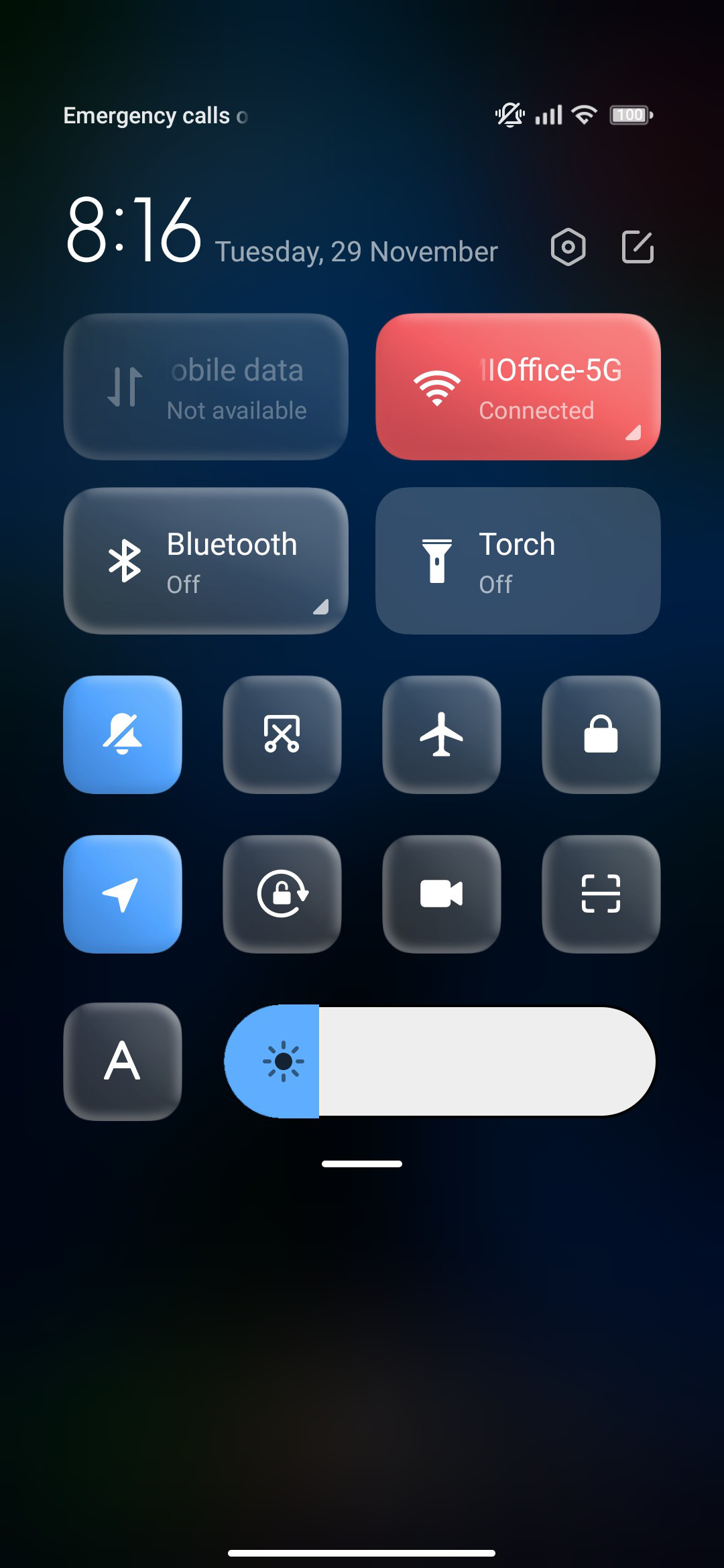The image size is (724, 1568).
Task: Turn off the connected Office-5G Wi-Fi tile
Action: click(518, 387)
